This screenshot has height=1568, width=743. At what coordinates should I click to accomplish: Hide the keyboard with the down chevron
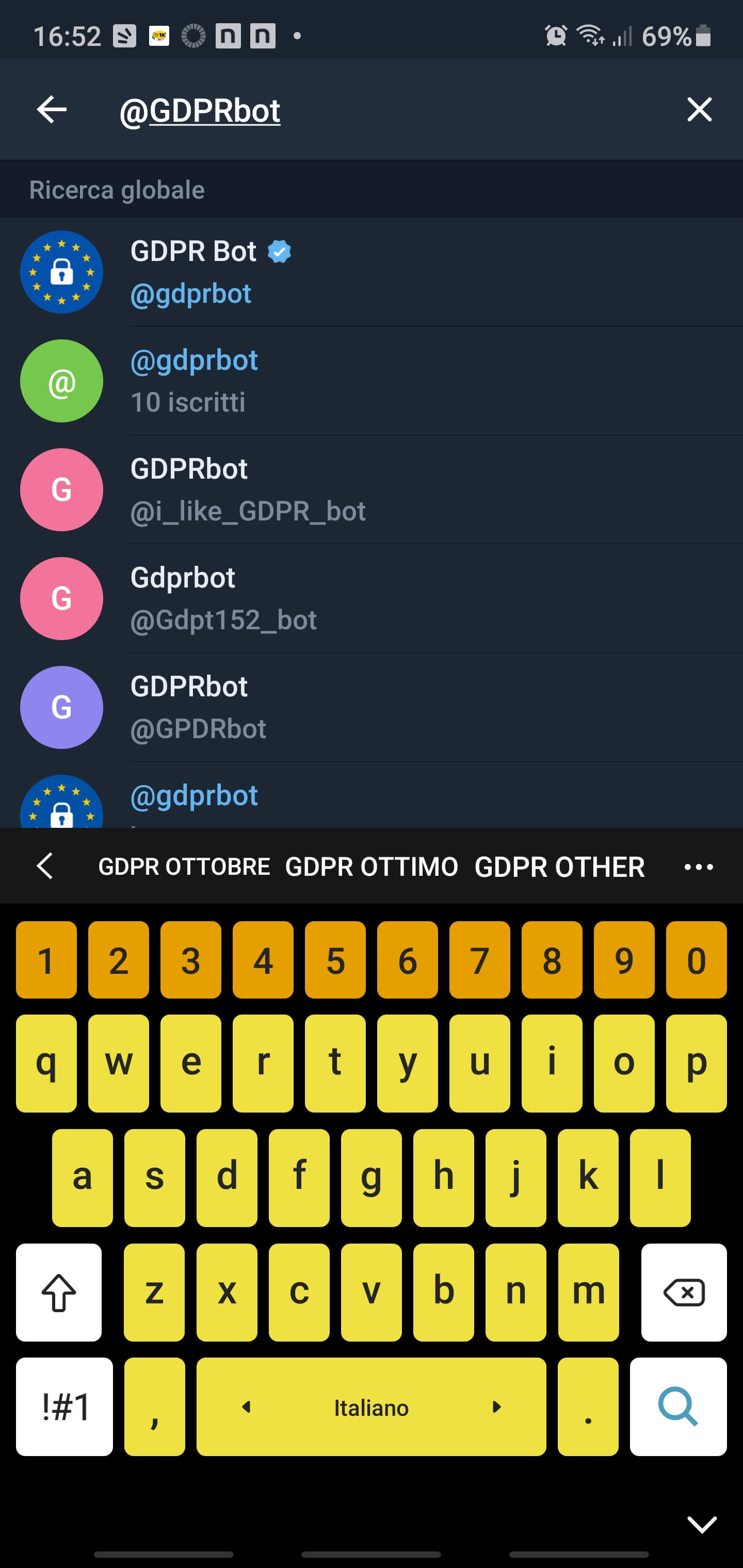click(x=702, y=1524)
